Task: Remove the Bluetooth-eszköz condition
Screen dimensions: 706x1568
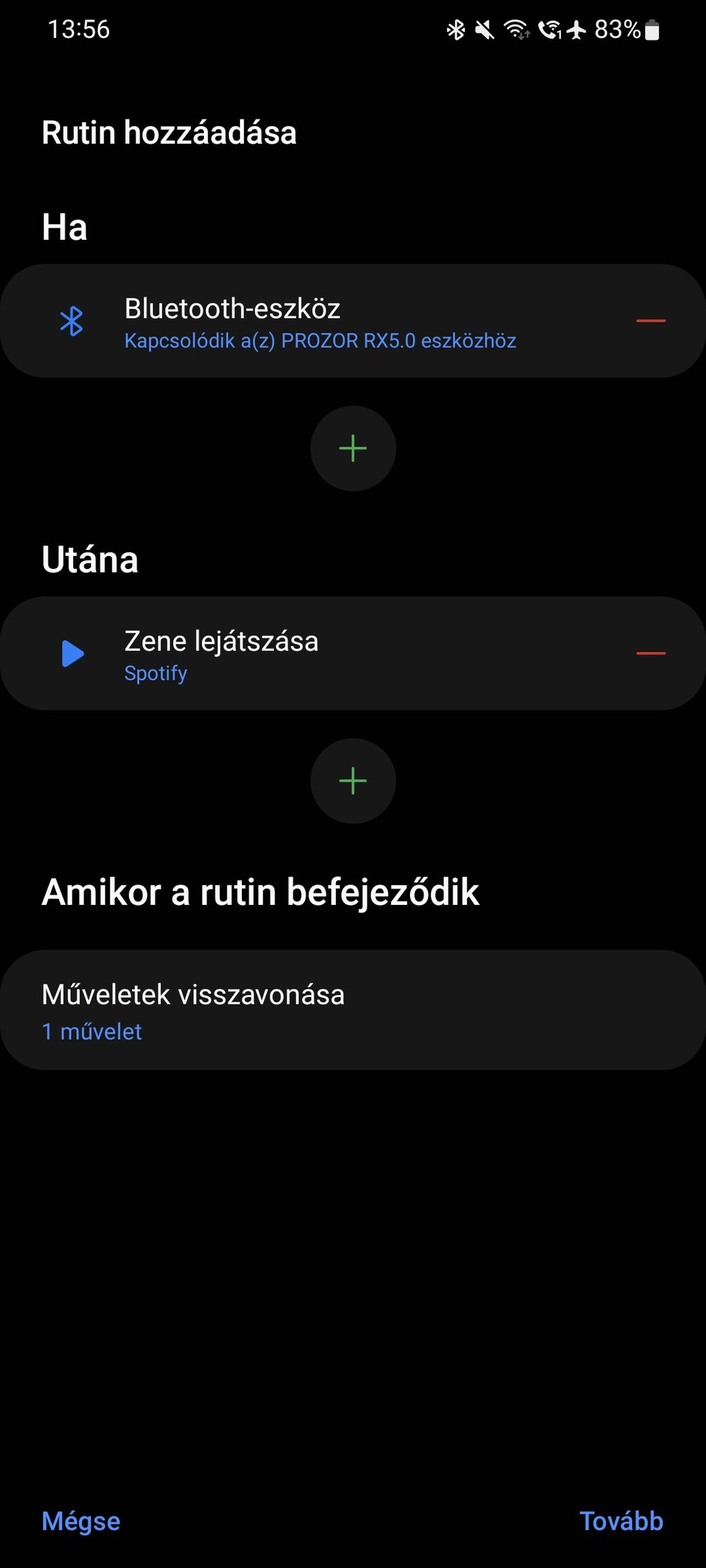Action: (650, 321)
